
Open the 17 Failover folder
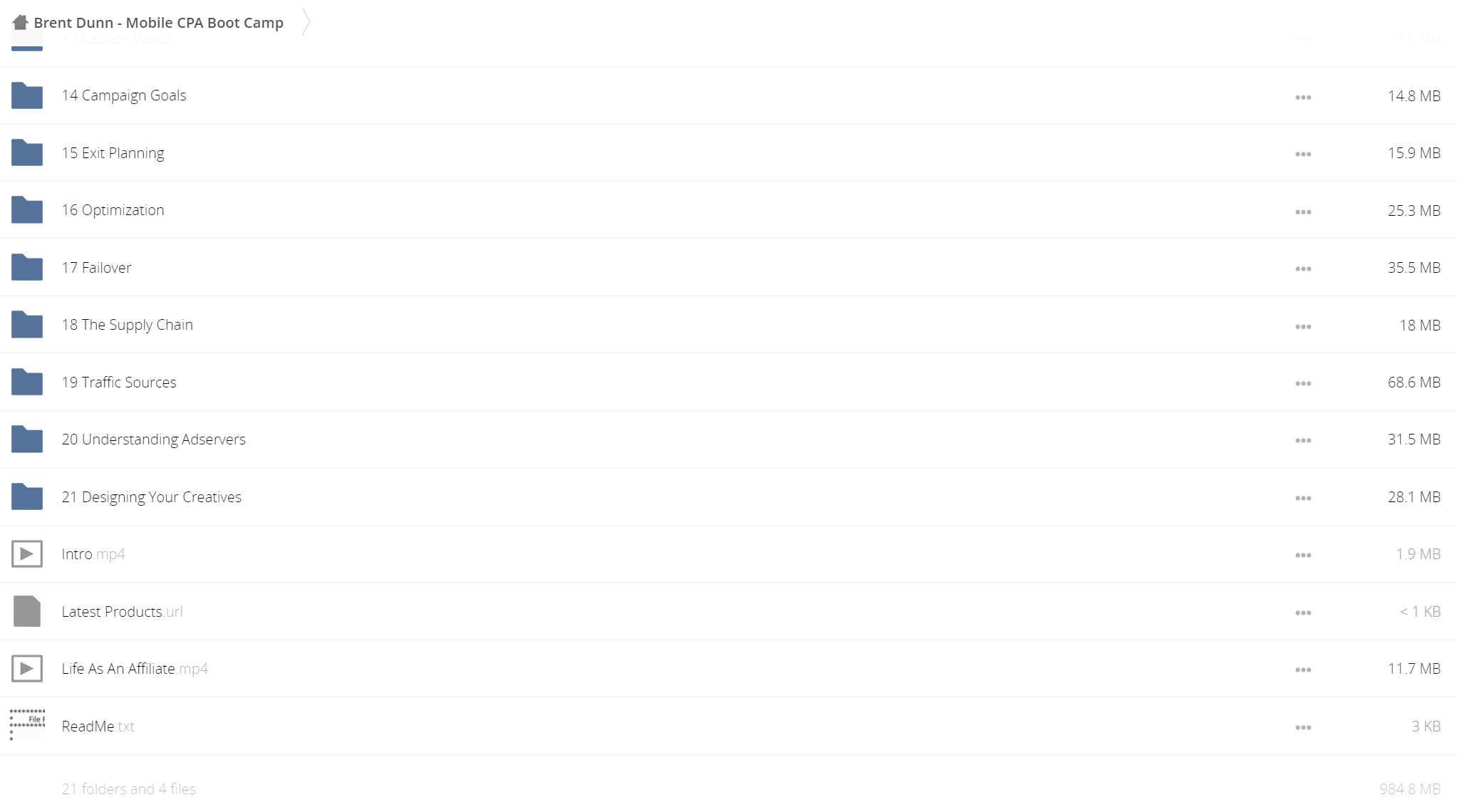[96, 268]
